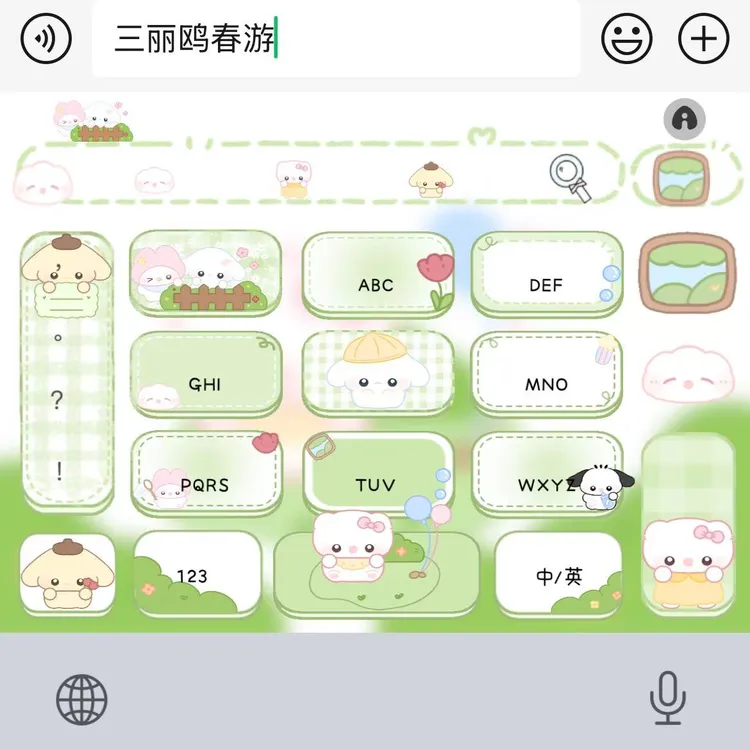Insert a question mark
The image size is (750, 750).
[57, 400]
